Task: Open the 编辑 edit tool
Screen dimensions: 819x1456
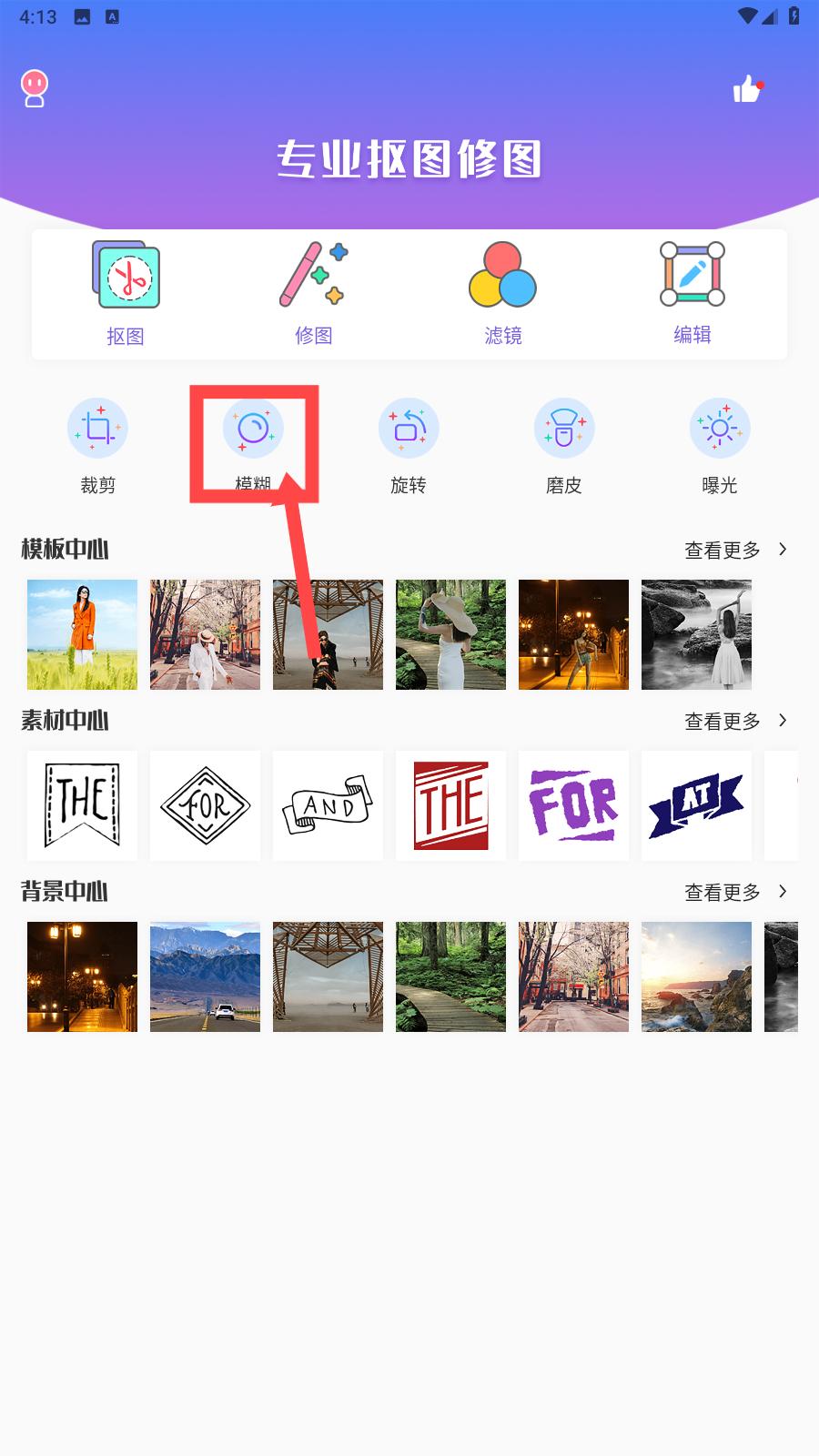Action: pyautogui.click(x=693, y=294)
